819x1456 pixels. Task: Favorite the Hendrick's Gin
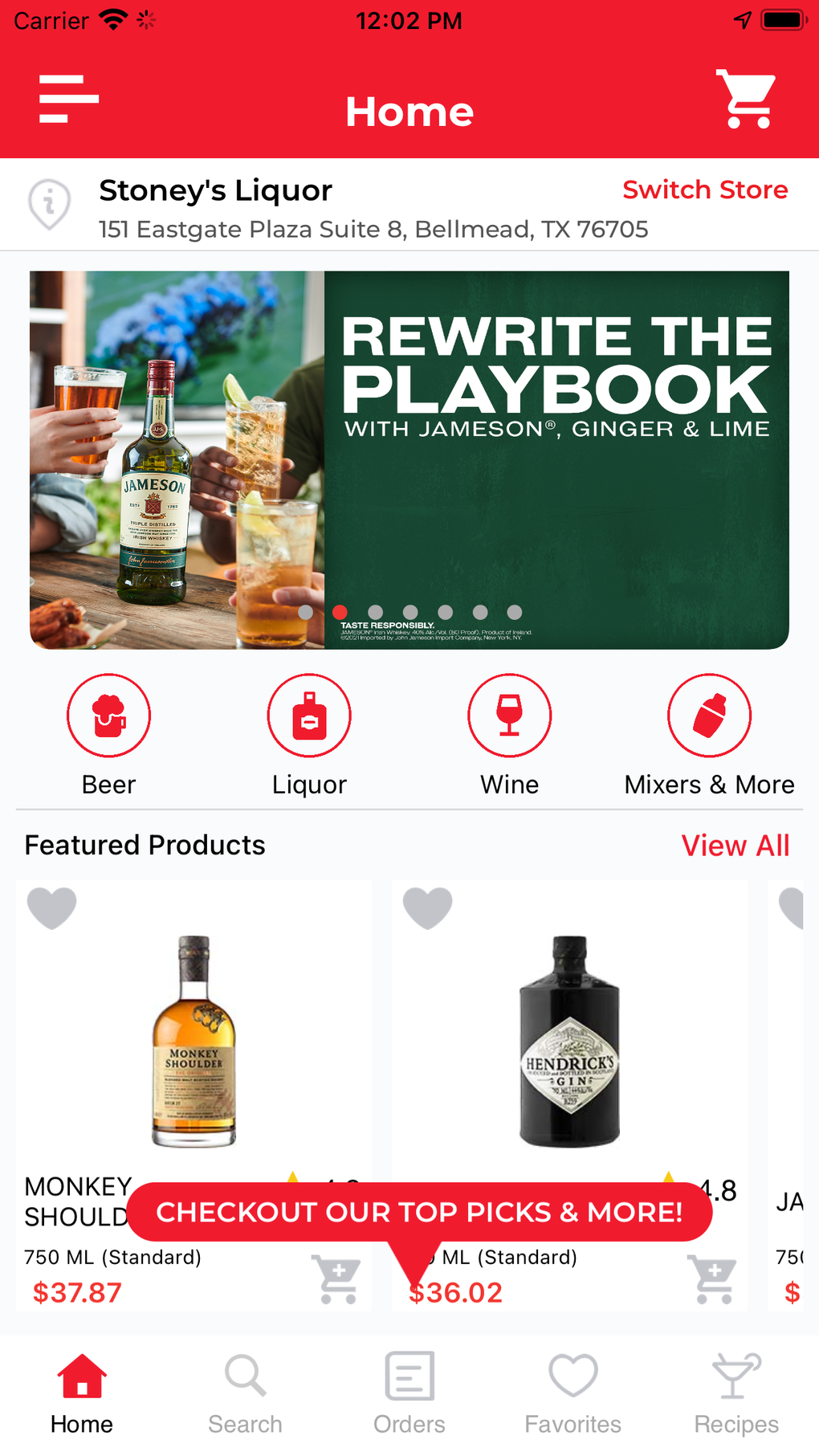click(x=428, y=908)
